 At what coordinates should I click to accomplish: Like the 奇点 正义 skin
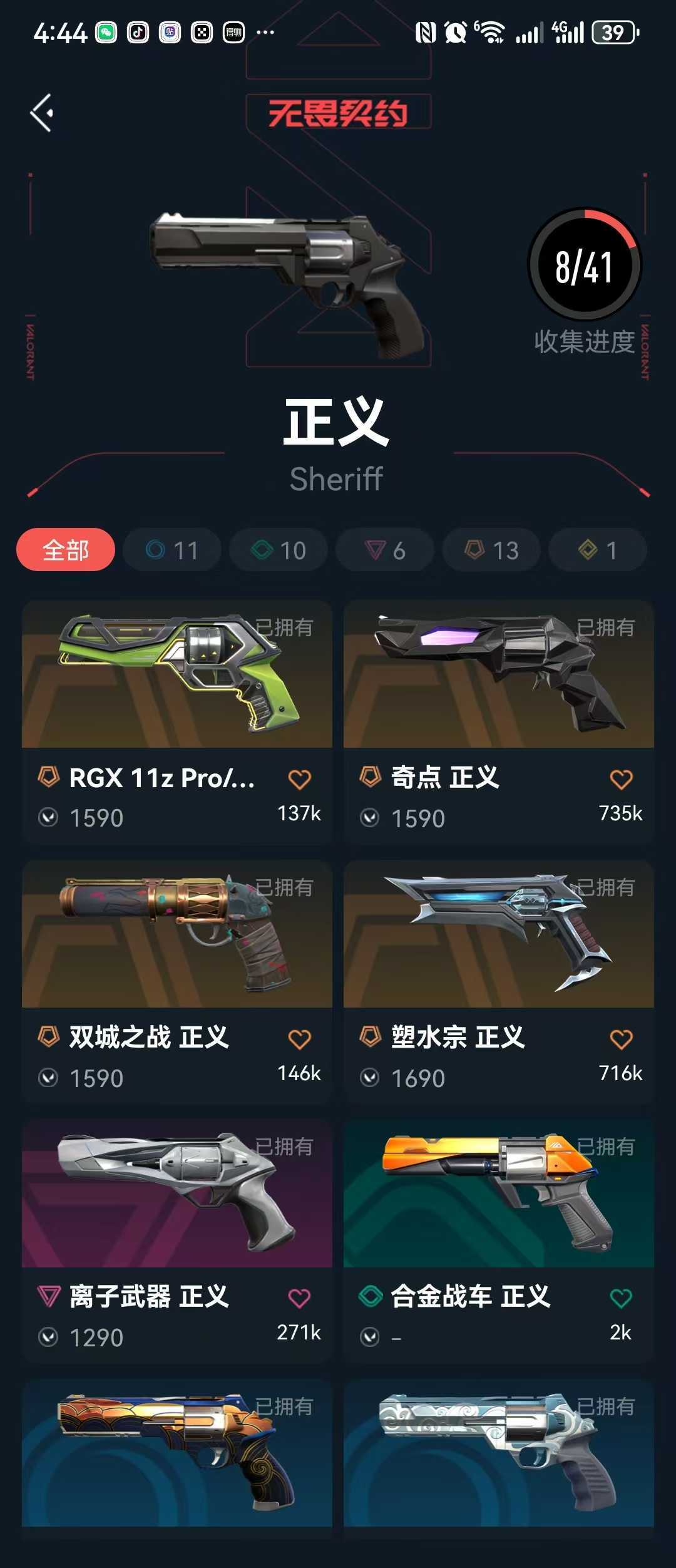(x=621, y=780)
